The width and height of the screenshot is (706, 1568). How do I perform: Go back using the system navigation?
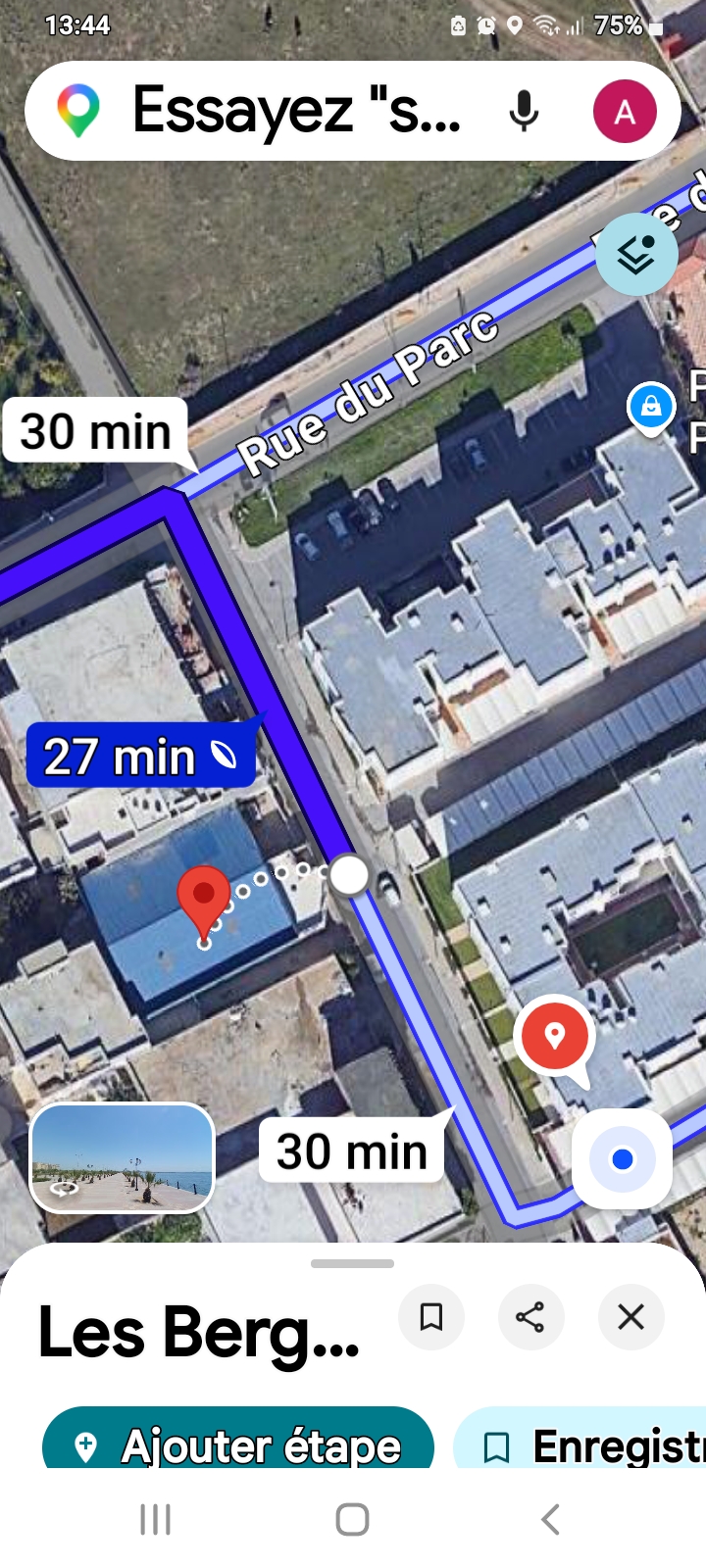point(550,1519)
